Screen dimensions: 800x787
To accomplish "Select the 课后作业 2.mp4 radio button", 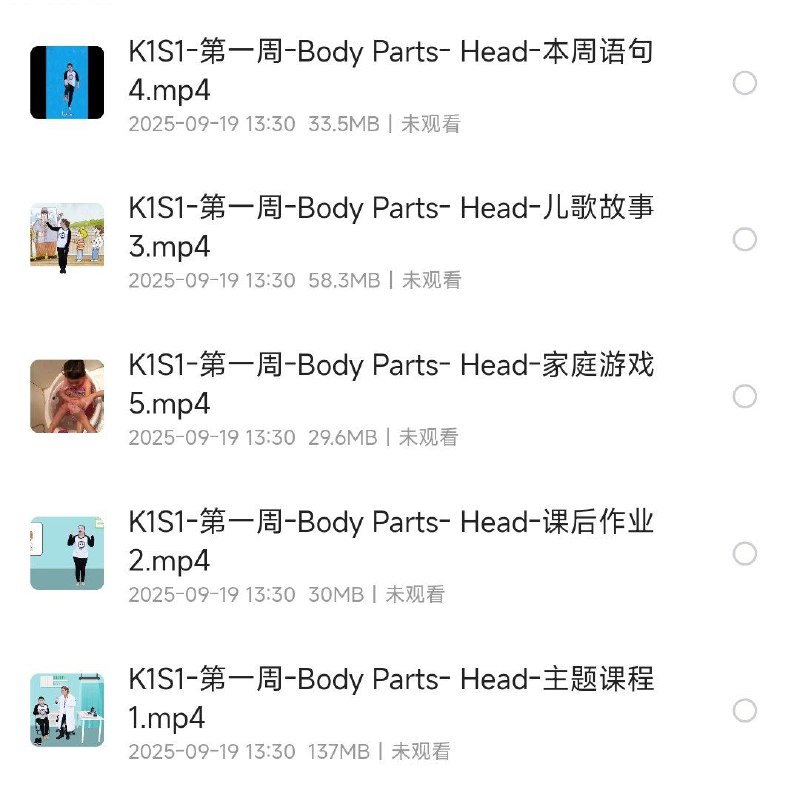I will pos(745,553).
